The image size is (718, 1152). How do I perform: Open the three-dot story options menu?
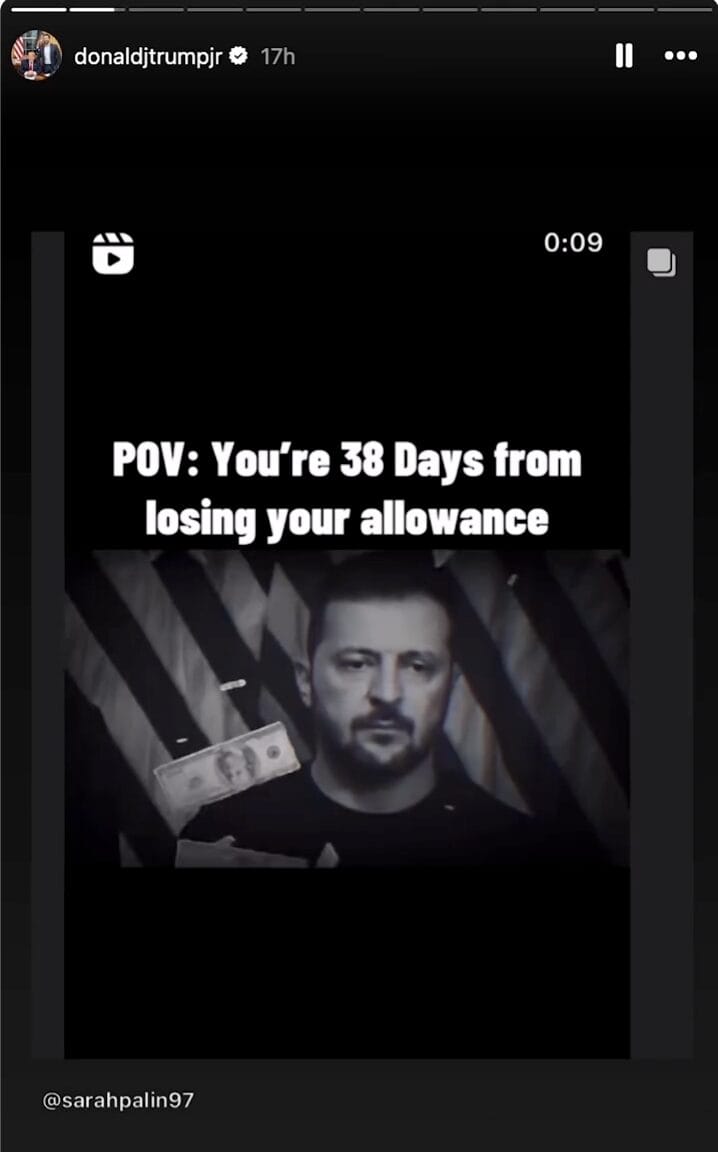pos(681,56)
